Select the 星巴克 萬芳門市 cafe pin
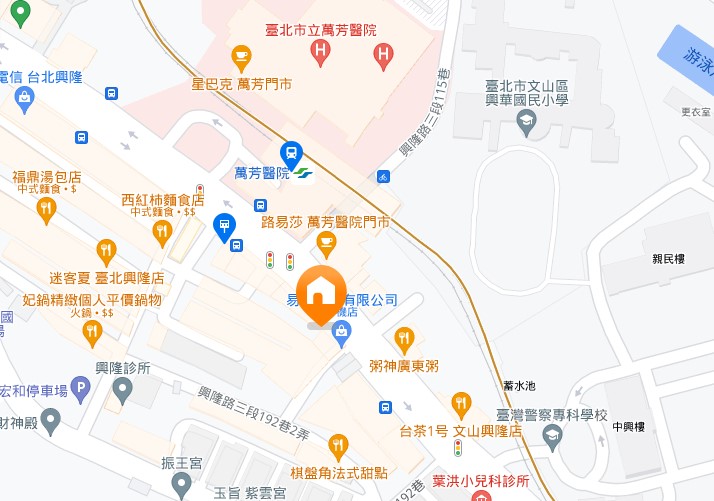 [240, 56]
